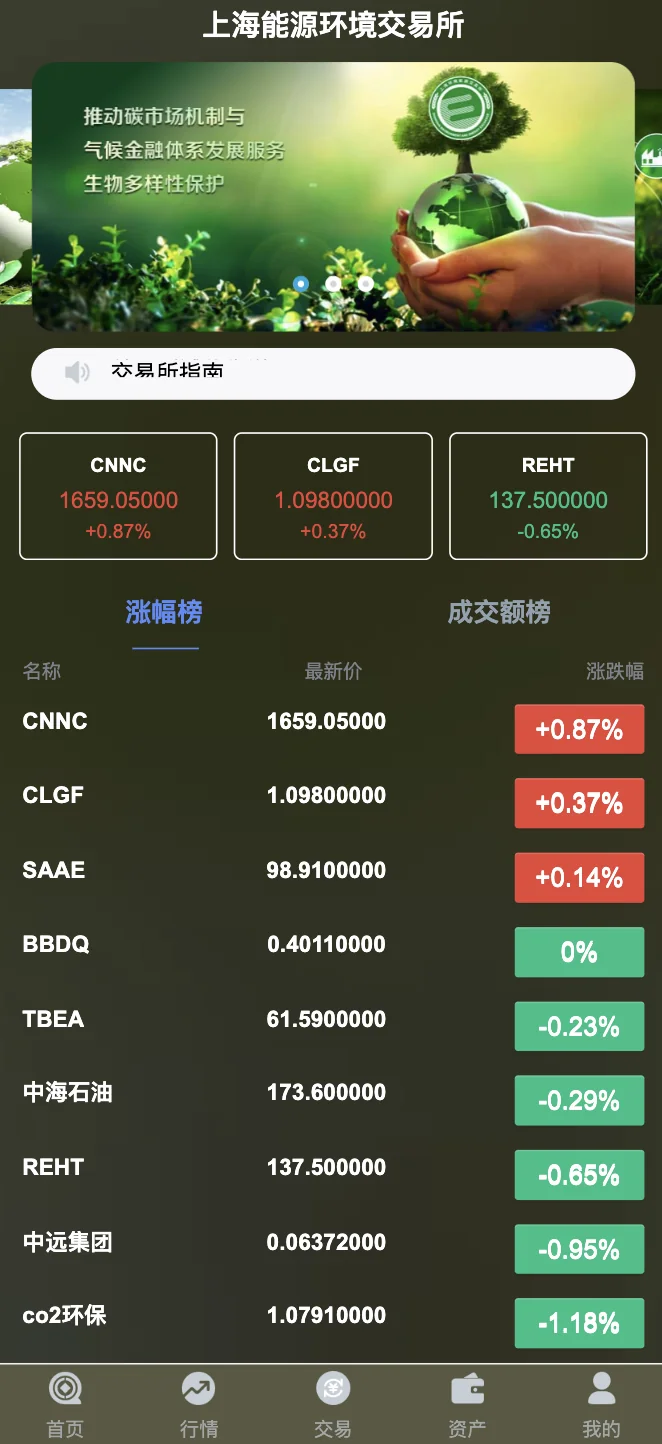662x1444 pixels.
Task: Go to the 行情 tab
Action: tap(198, 1404)
